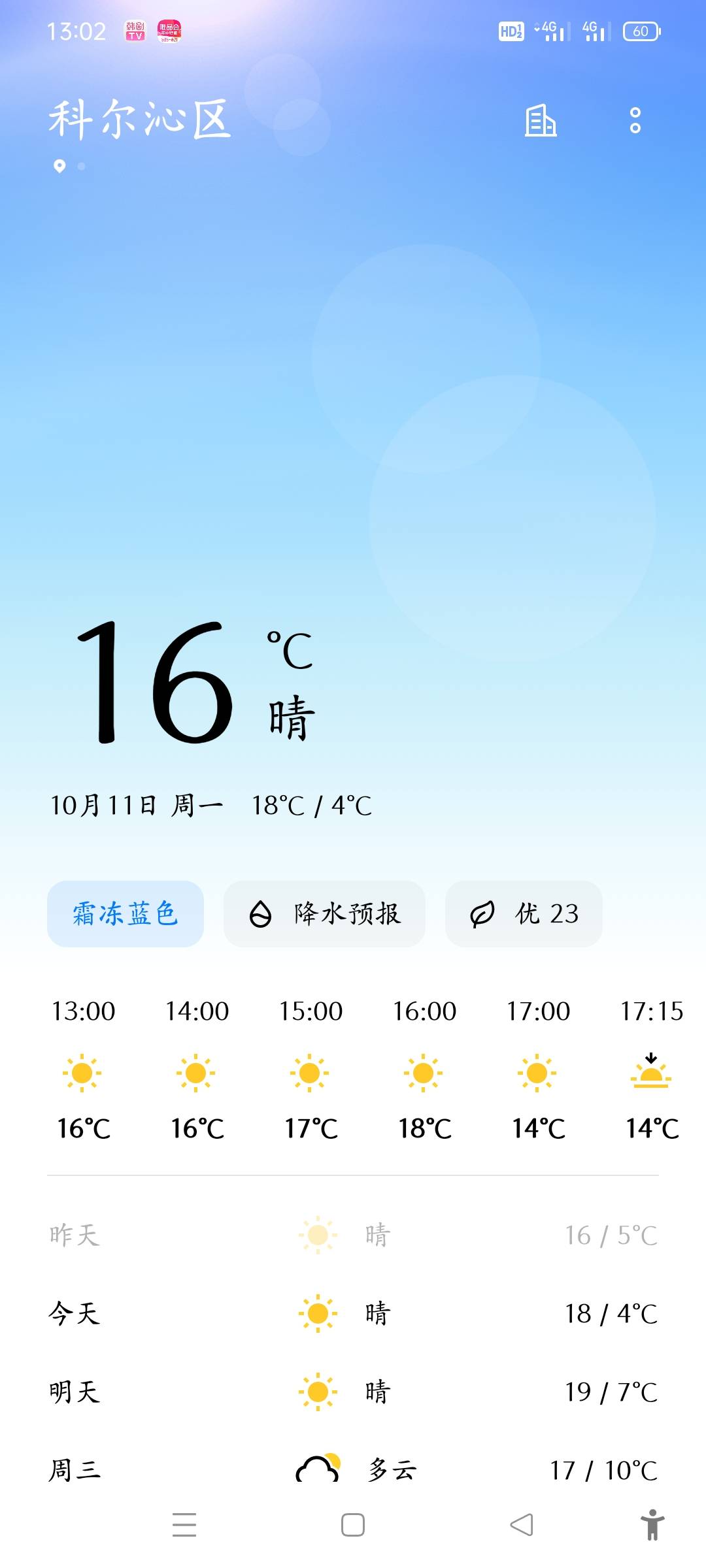Viewport: 706px width, 1568px height.
Task: Select the 明天 daily forecast row
Action: click(x=353, y=1392)
